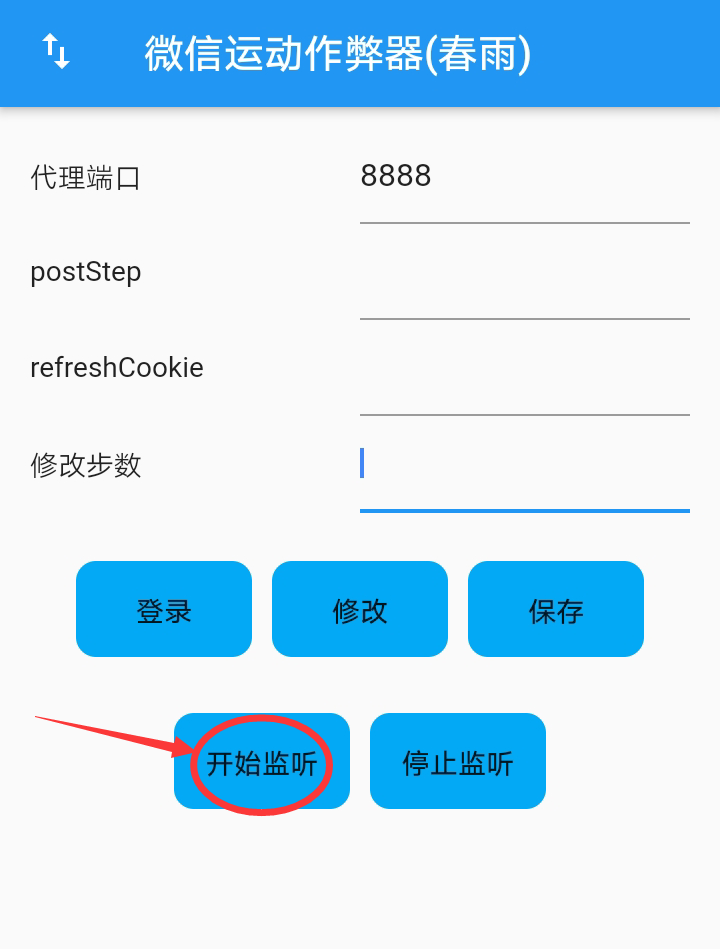Save settings with the 保存 button
This screenshot has height=949, width=720.
pos(556,609)
